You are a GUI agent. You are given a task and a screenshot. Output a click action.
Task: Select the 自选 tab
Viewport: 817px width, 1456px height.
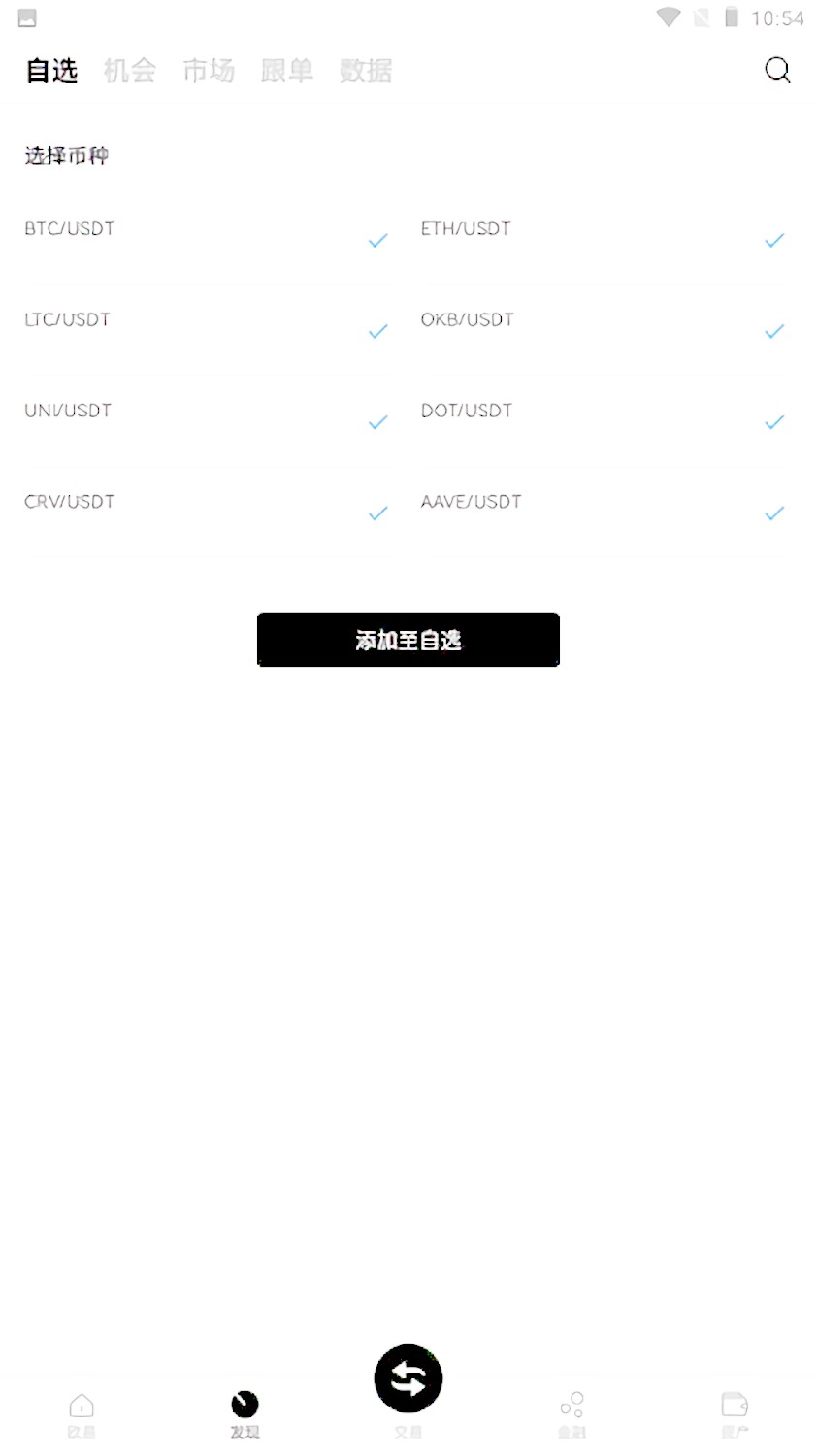51,70
